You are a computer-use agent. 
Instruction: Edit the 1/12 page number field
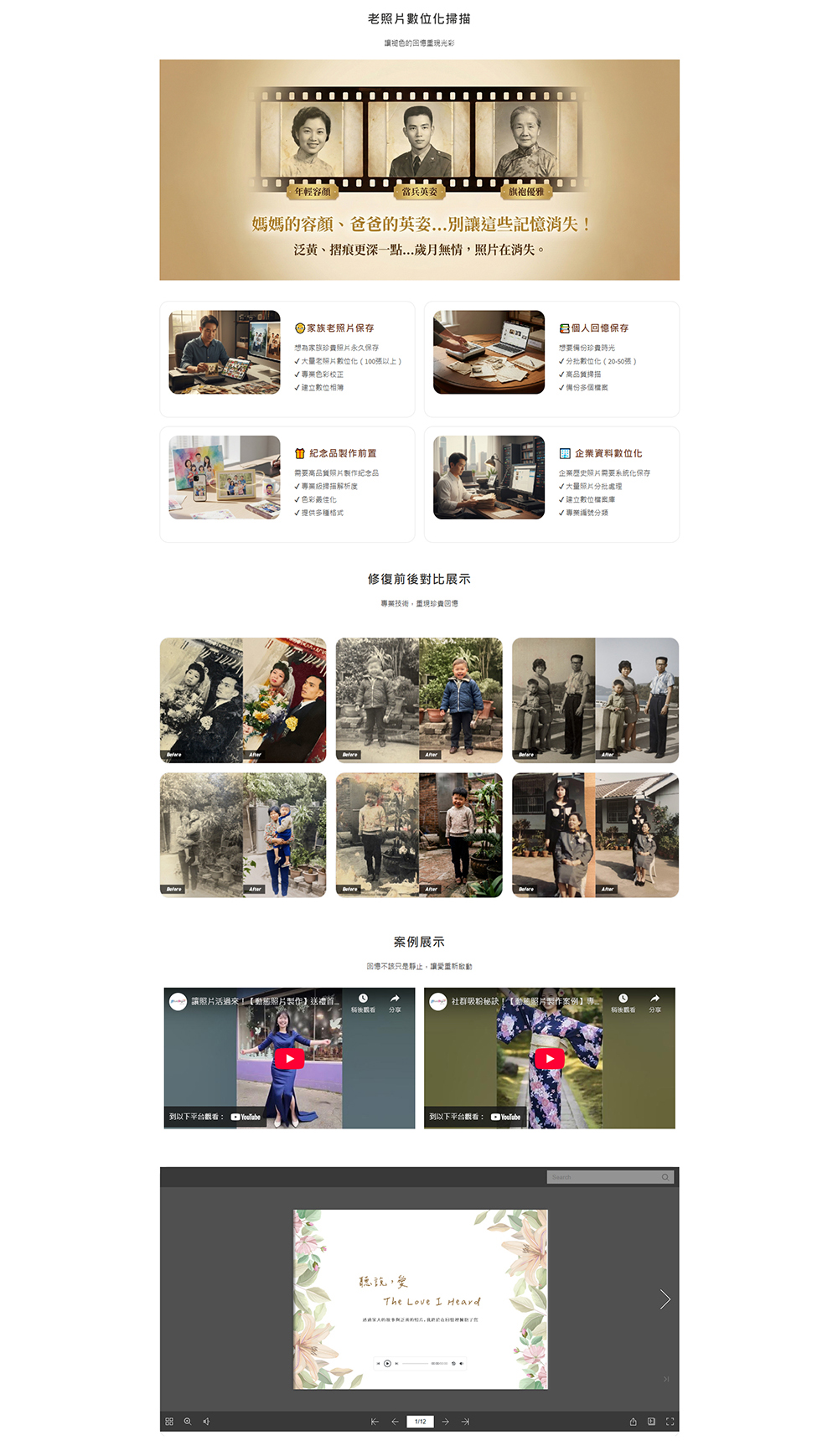point(420,1422)
